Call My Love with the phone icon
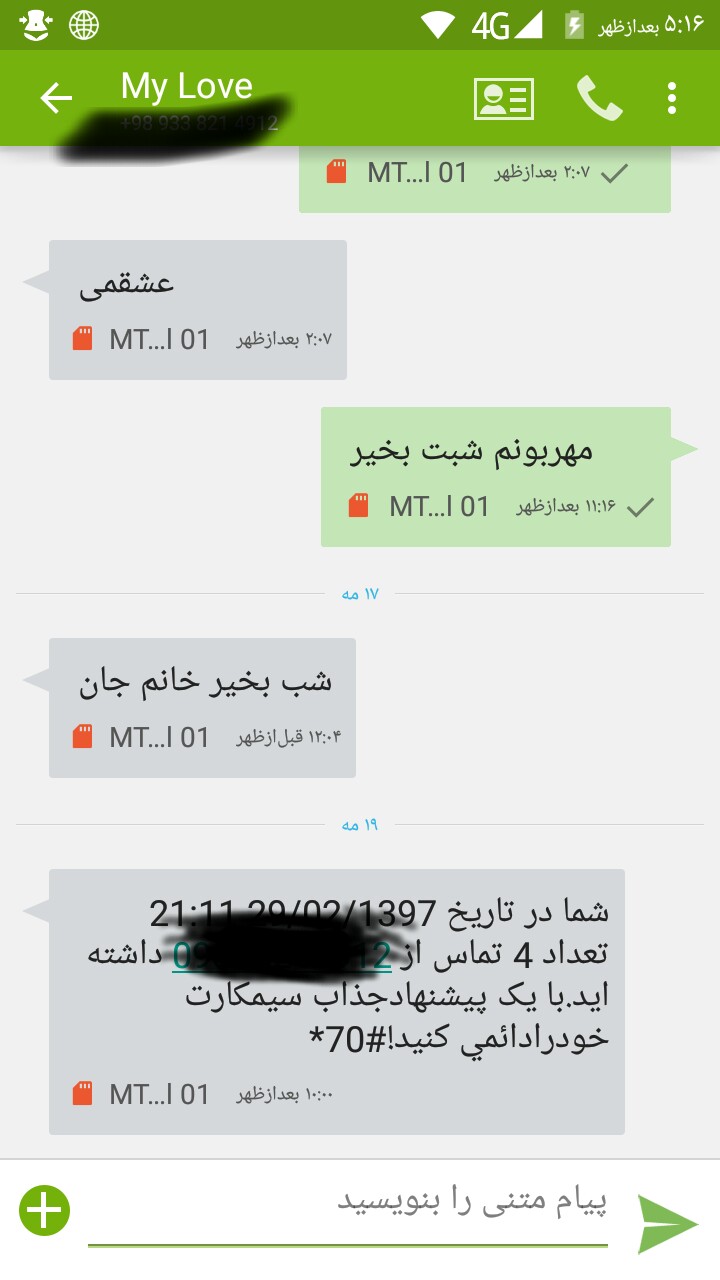Screen dimensions: 720x1280 click(x=599, y=98)
